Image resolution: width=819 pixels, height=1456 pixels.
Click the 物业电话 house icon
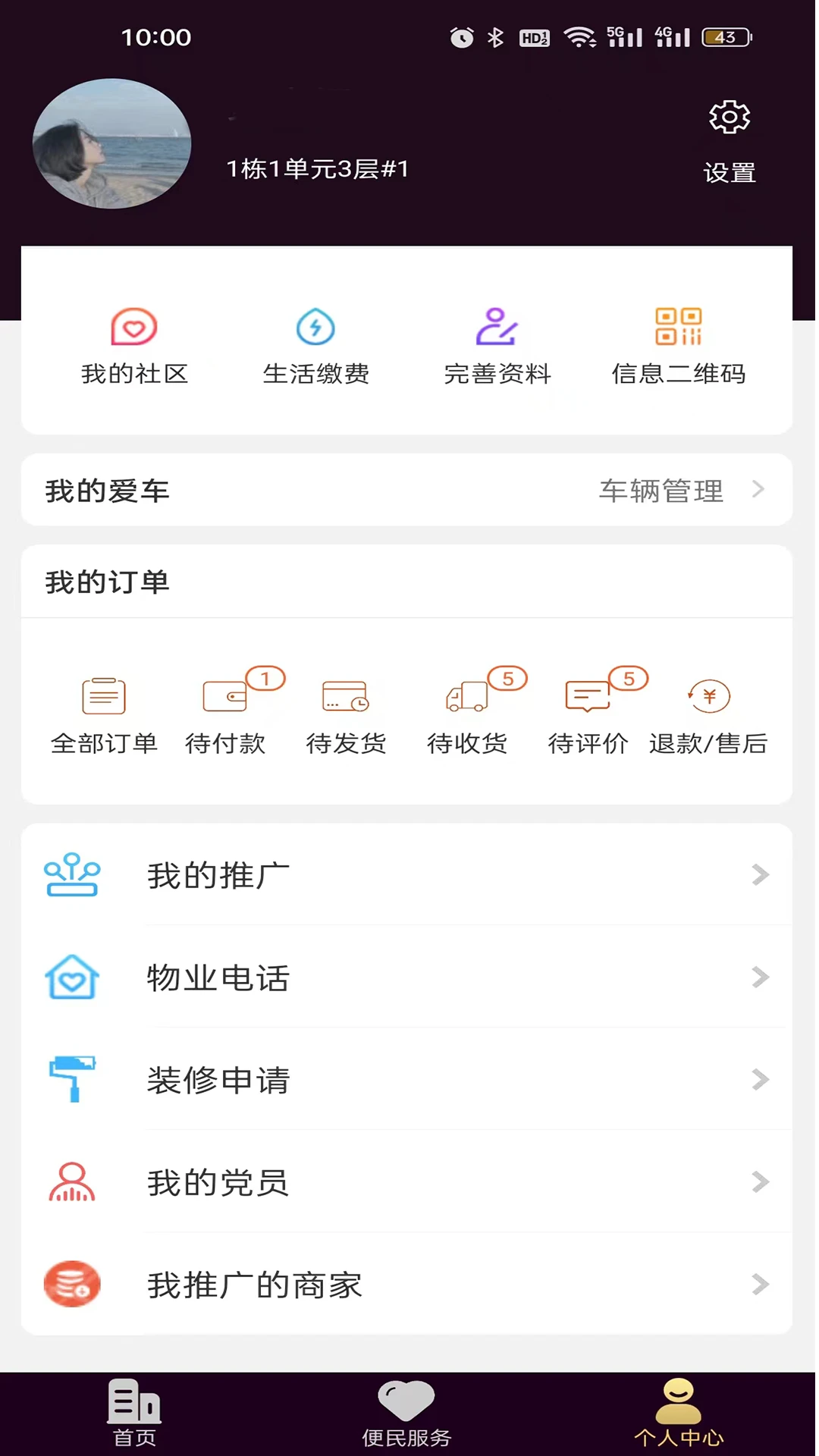[x=71, y=978]
